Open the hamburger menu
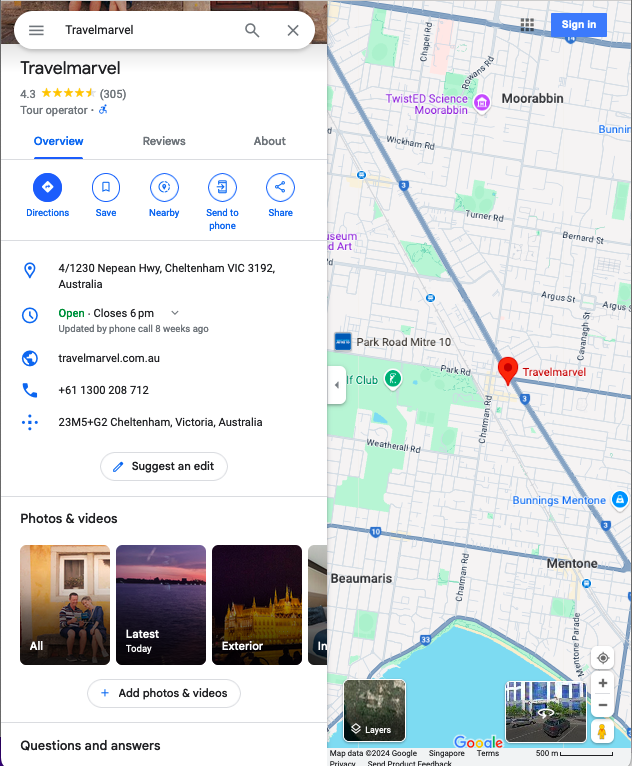 tap(36, 30)
